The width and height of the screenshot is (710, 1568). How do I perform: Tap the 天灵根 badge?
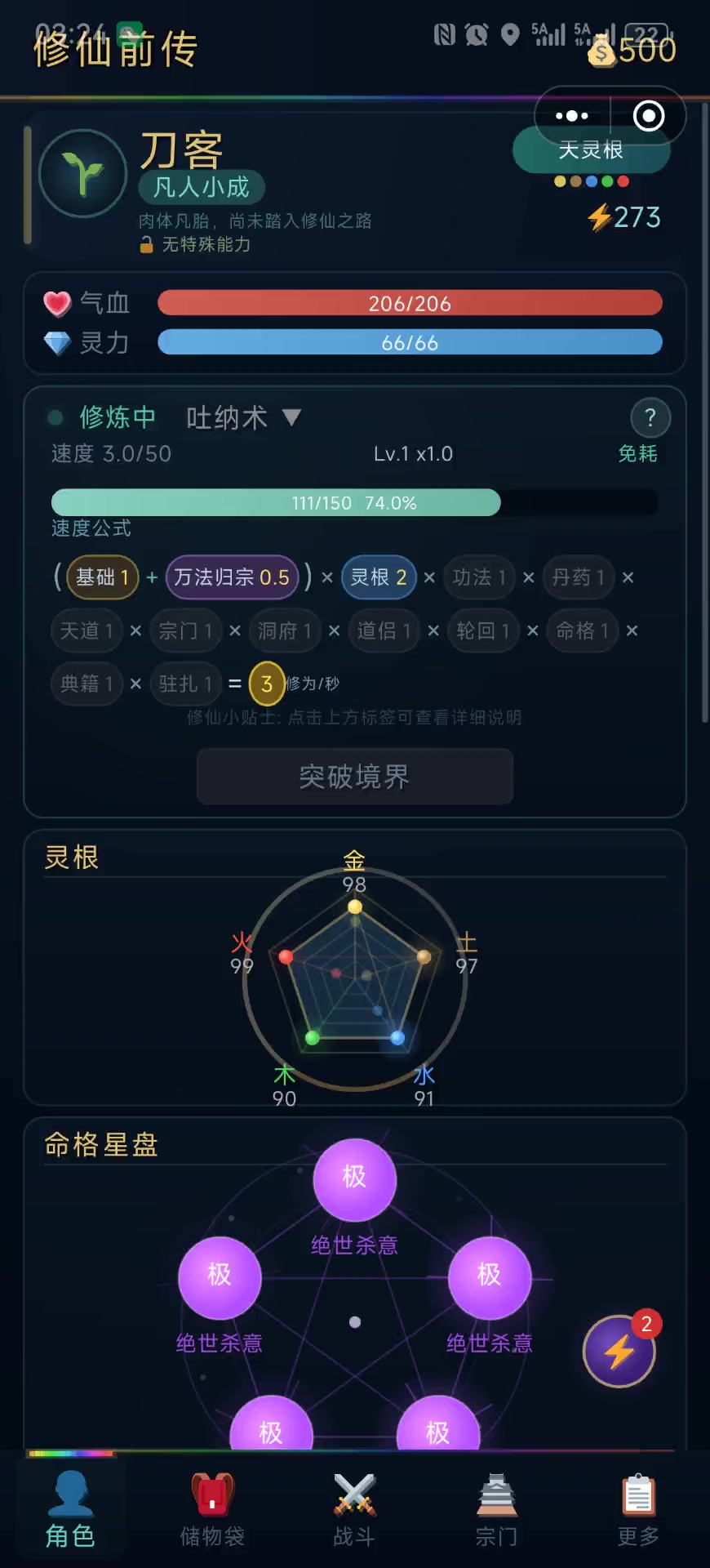click(591, 151)
